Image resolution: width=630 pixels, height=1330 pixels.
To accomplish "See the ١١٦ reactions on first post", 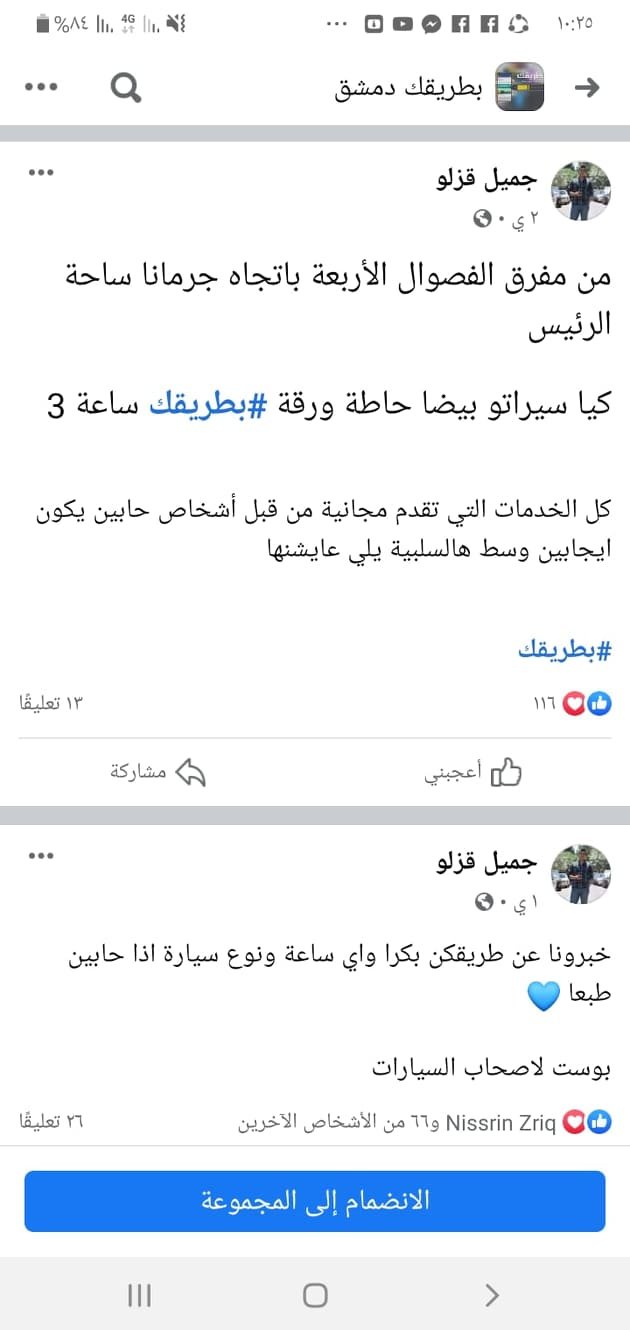I will pyautogui.click(x=572, y=703).
